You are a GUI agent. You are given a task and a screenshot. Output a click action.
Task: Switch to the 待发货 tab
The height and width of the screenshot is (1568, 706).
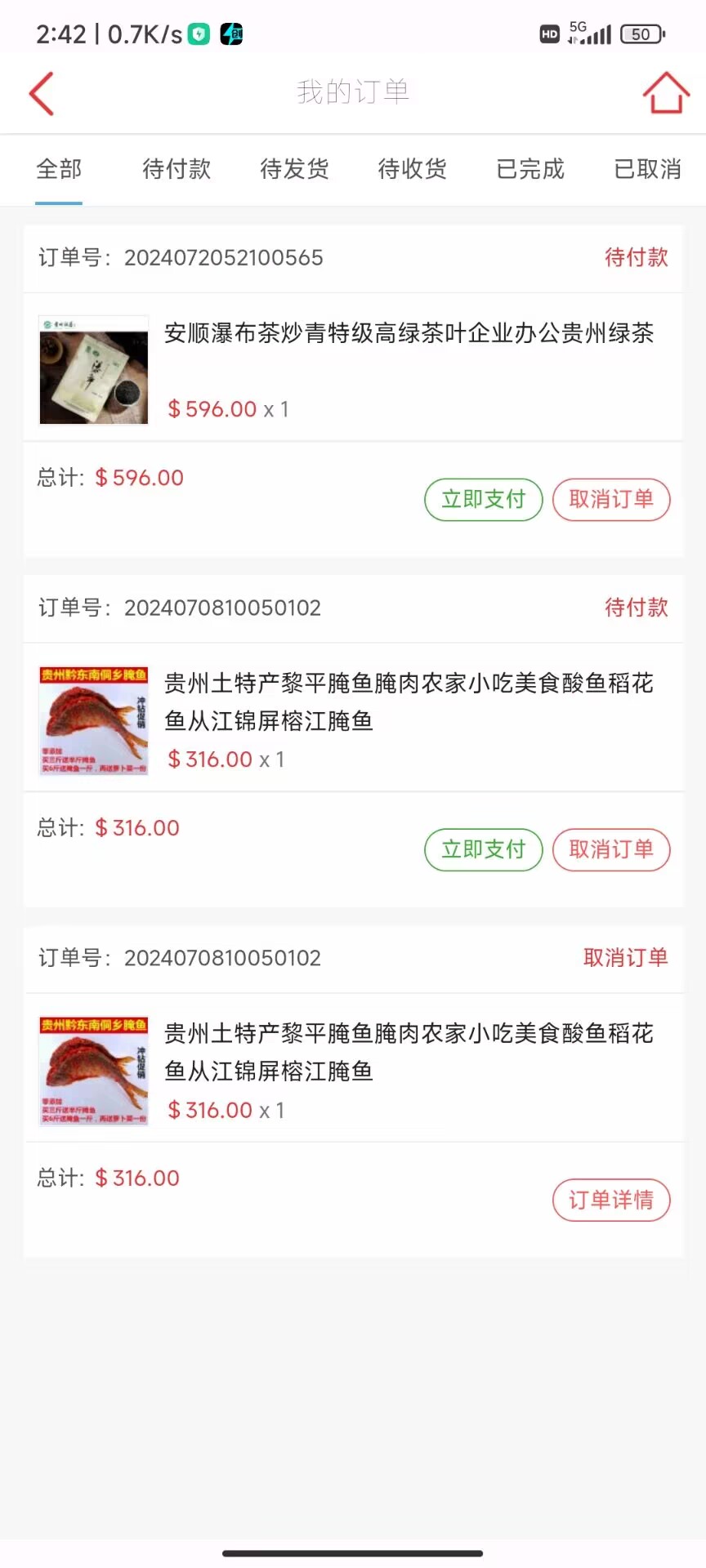294,169
